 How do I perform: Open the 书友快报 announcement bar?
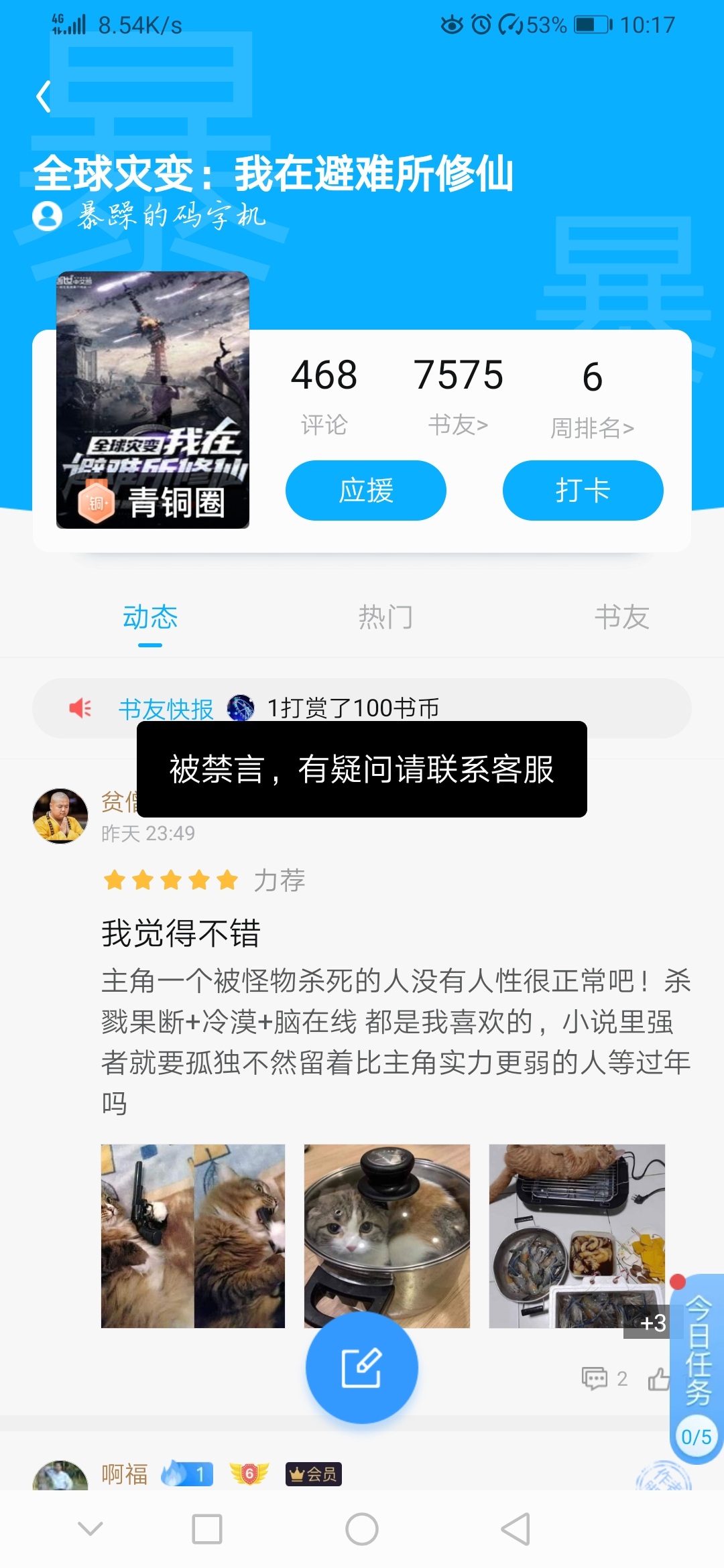[362, 708]
